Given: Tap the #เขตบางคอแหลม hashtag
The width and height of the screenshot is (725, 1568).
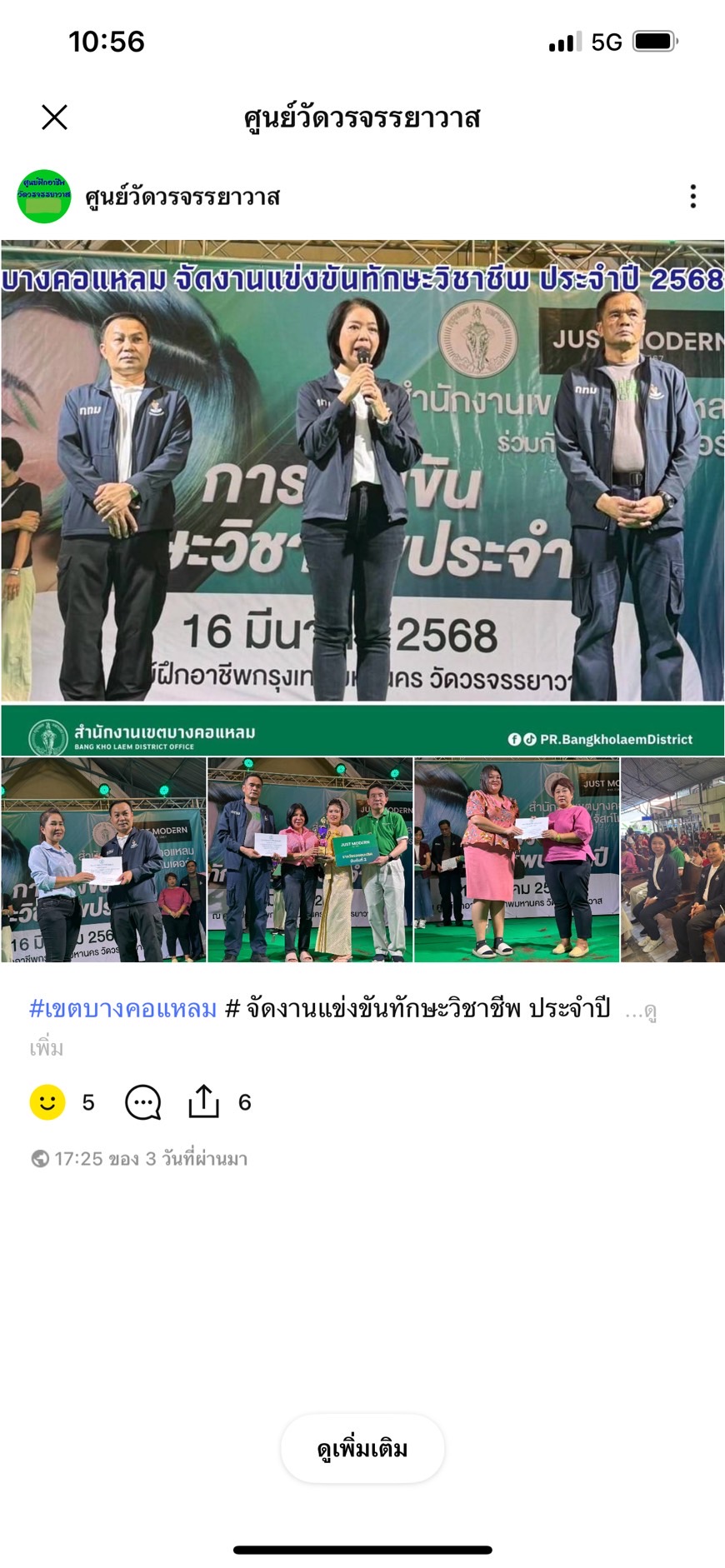Looking at the screenshot, I should point(123,1009).
